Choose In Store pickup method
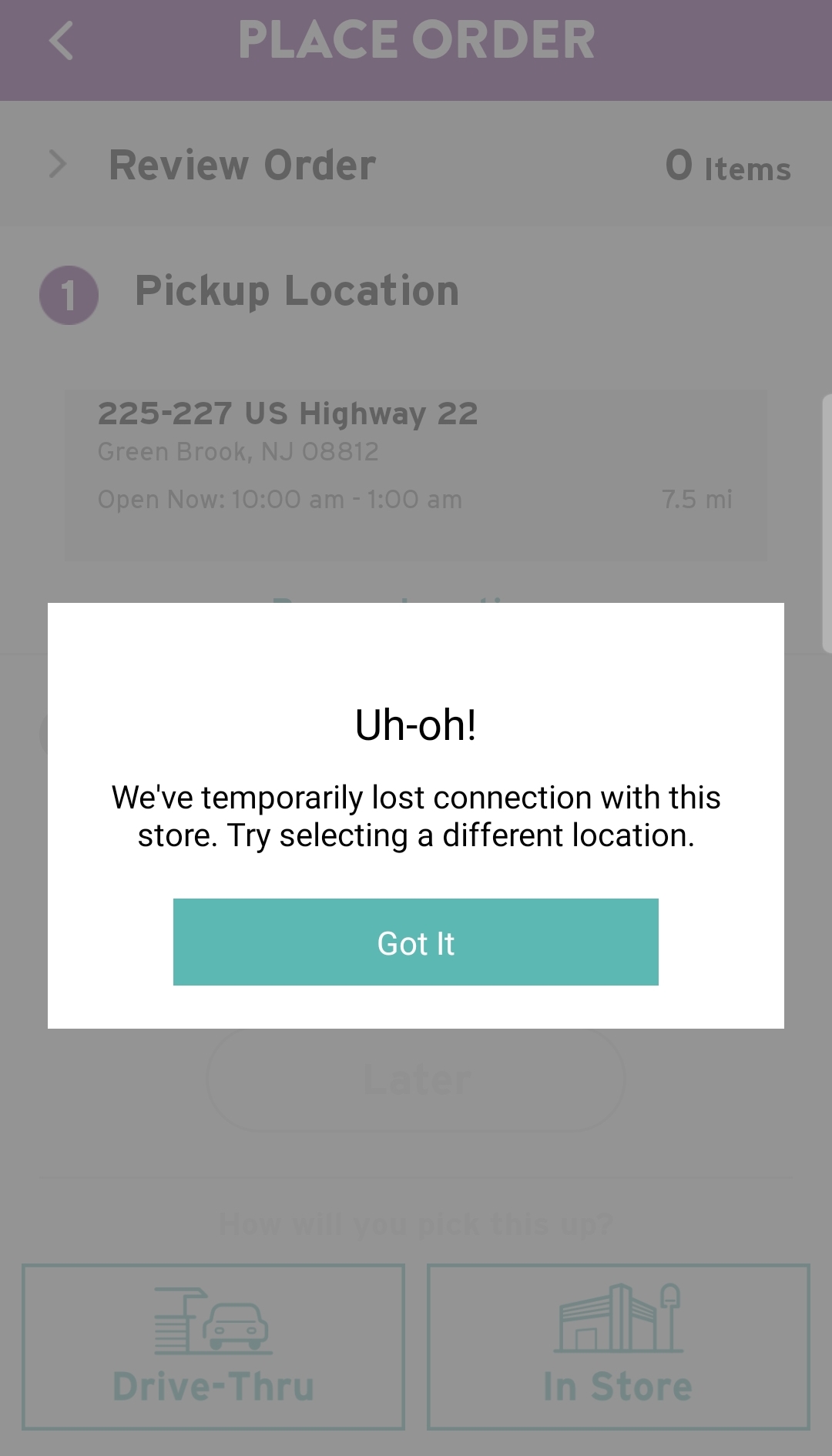 [x=618, y=1346]
